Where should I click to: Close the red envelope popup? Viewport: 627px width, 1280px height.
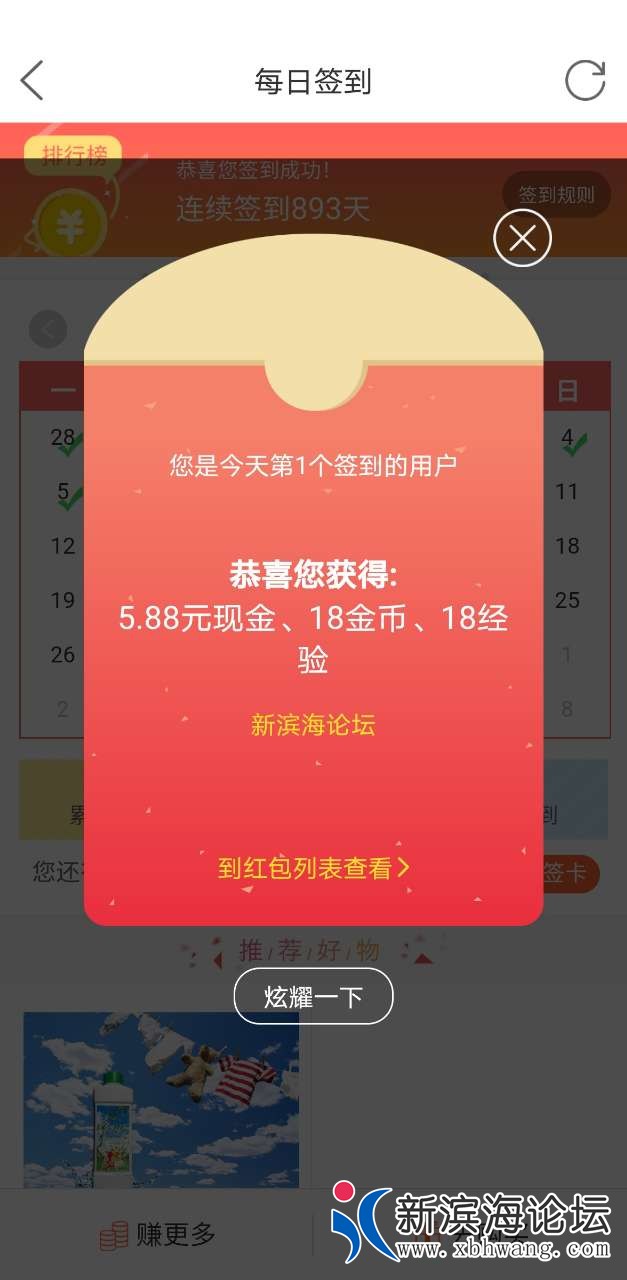click(522, 238)
